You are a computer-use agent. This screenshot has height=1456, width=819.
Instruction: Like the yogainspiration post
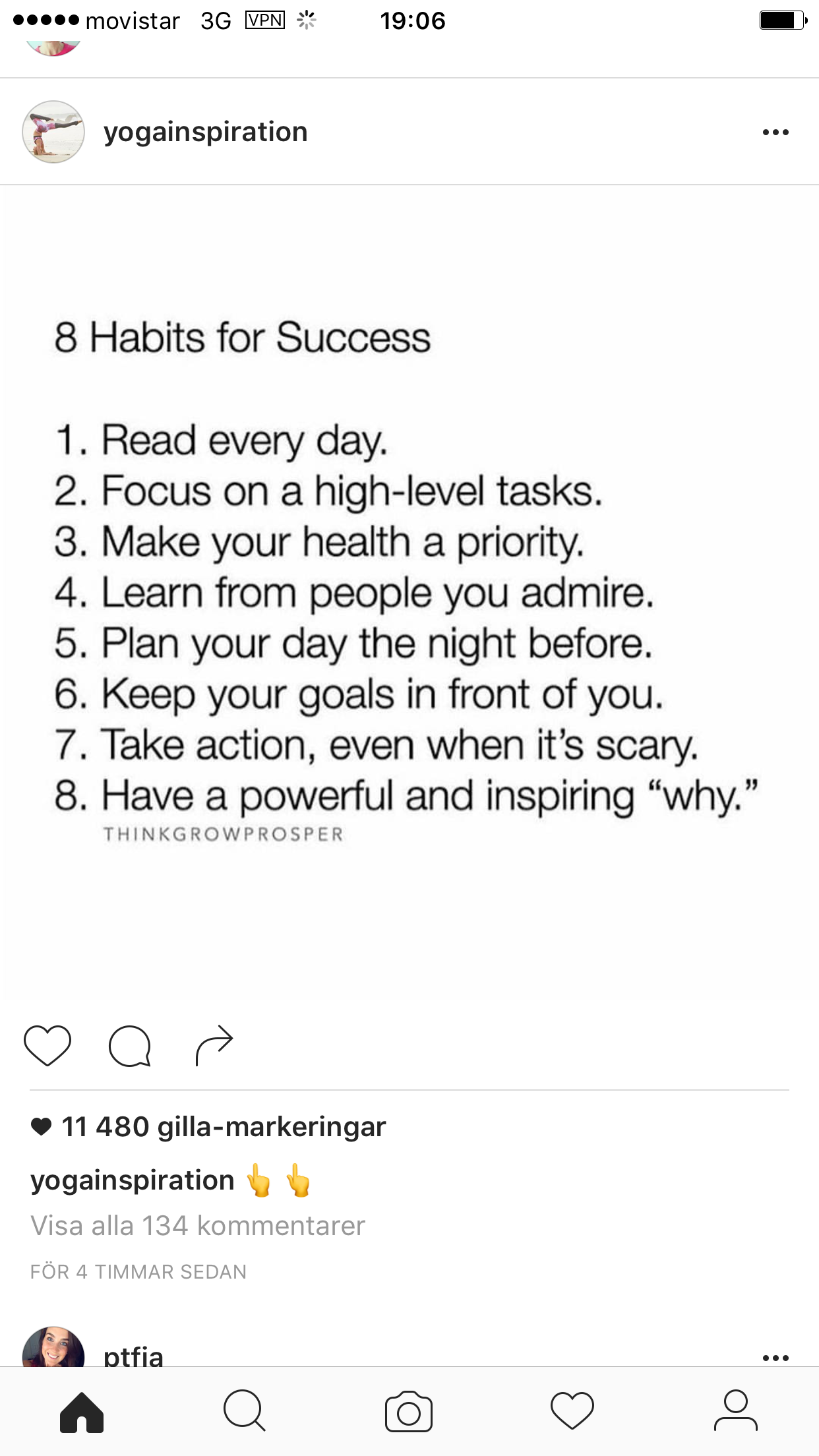click(x=47, y=1045)
